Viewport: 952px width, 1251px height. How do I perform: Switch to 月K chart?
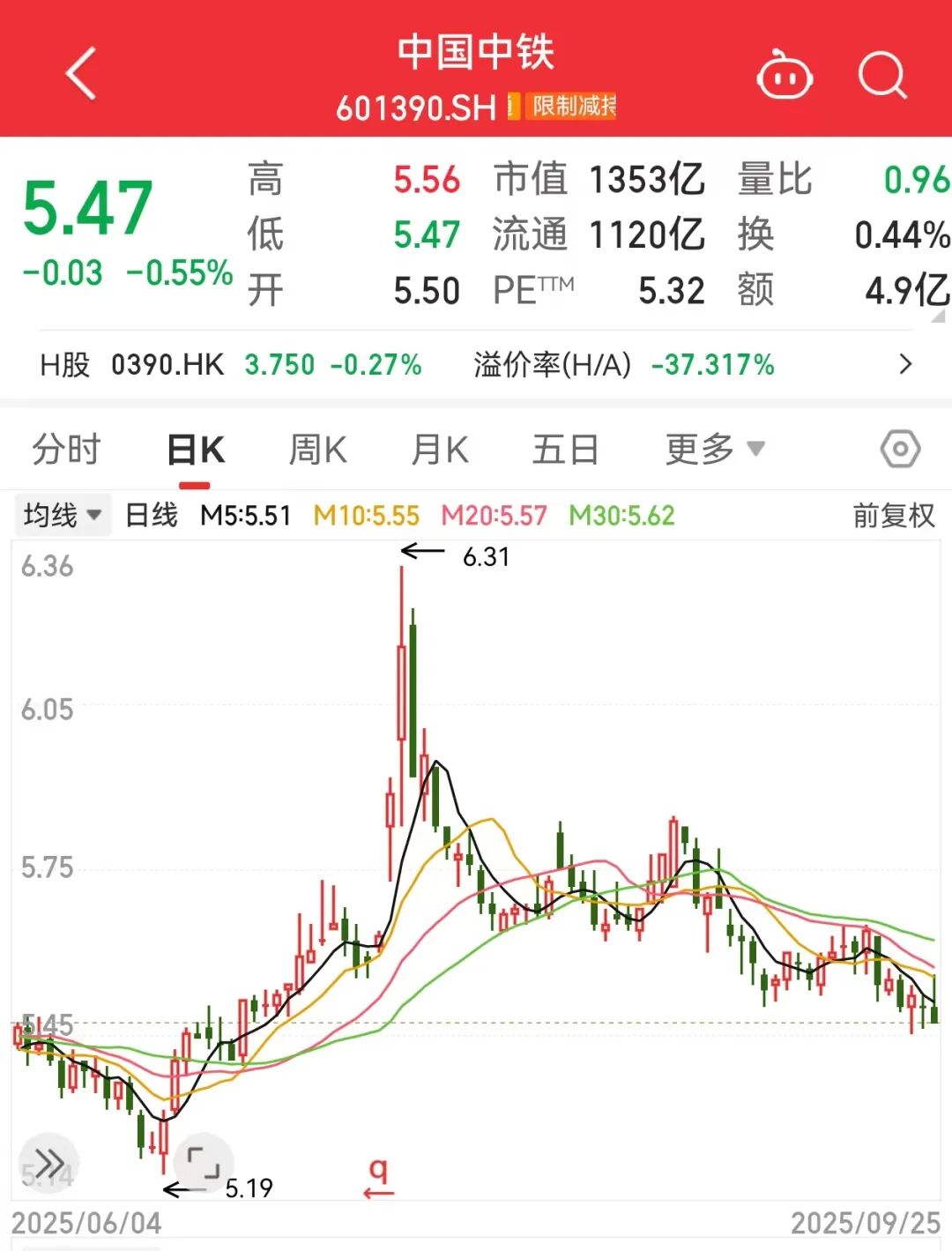(x=440, y=450)
